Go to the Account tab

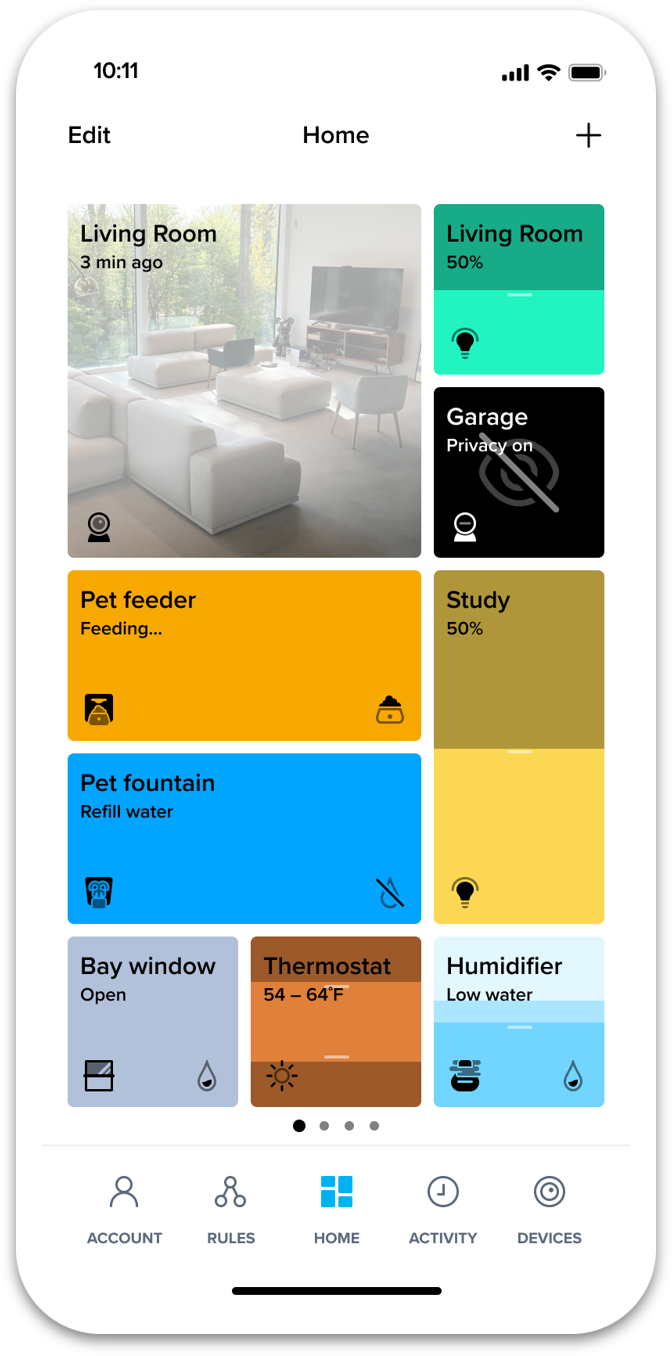(124, 1209)
